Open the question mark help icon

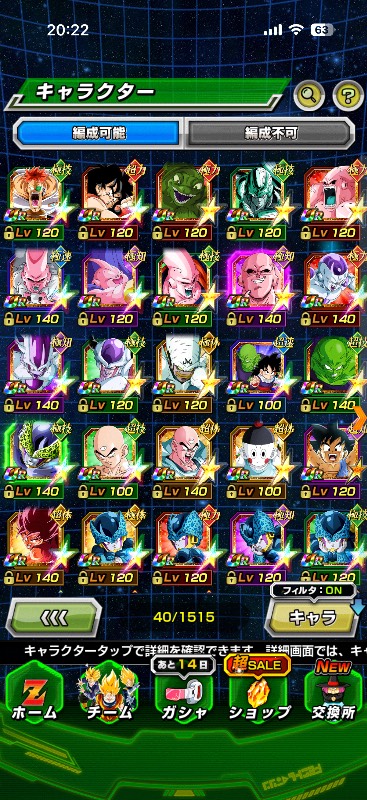348,95
